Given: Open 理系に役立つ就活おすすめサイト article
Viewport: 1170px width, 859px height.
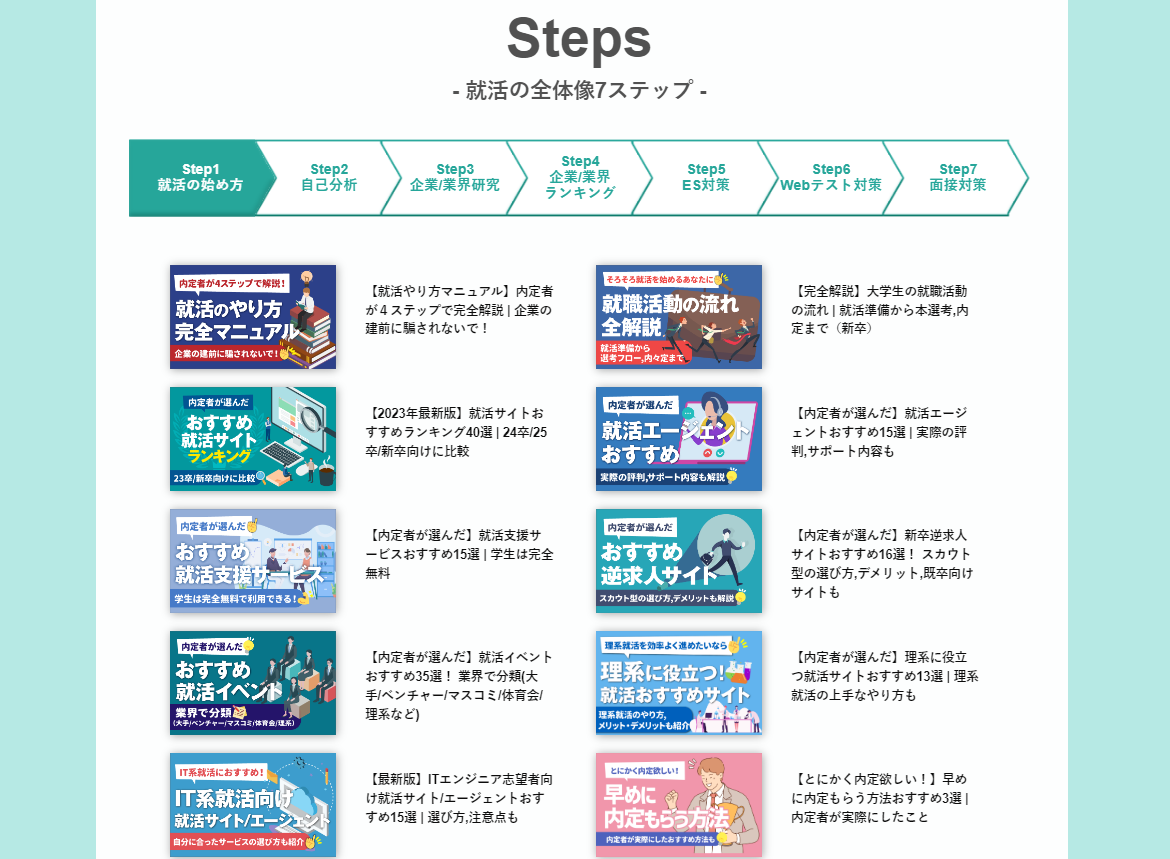Looking at the screenshot, I should pyautogui.click(x=679, y=683).
